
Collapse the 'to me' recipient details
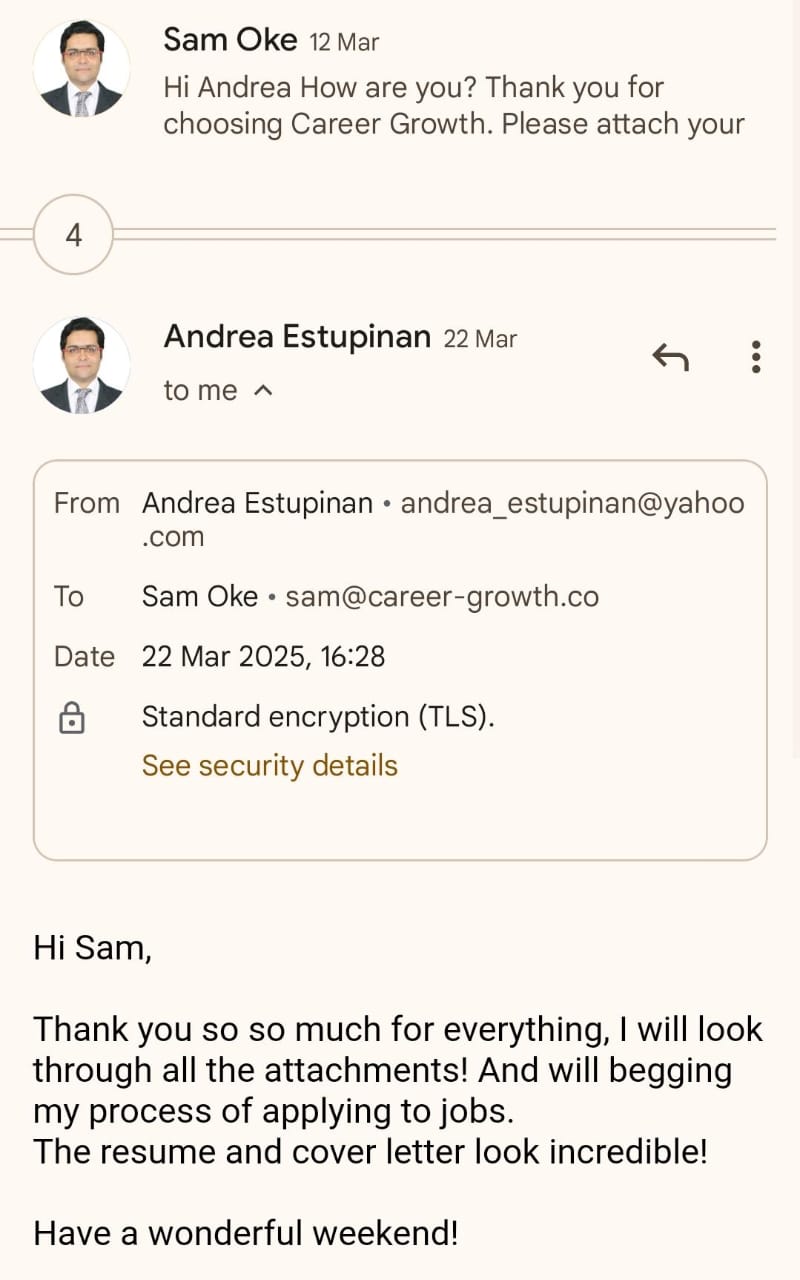tap(263, 391)
